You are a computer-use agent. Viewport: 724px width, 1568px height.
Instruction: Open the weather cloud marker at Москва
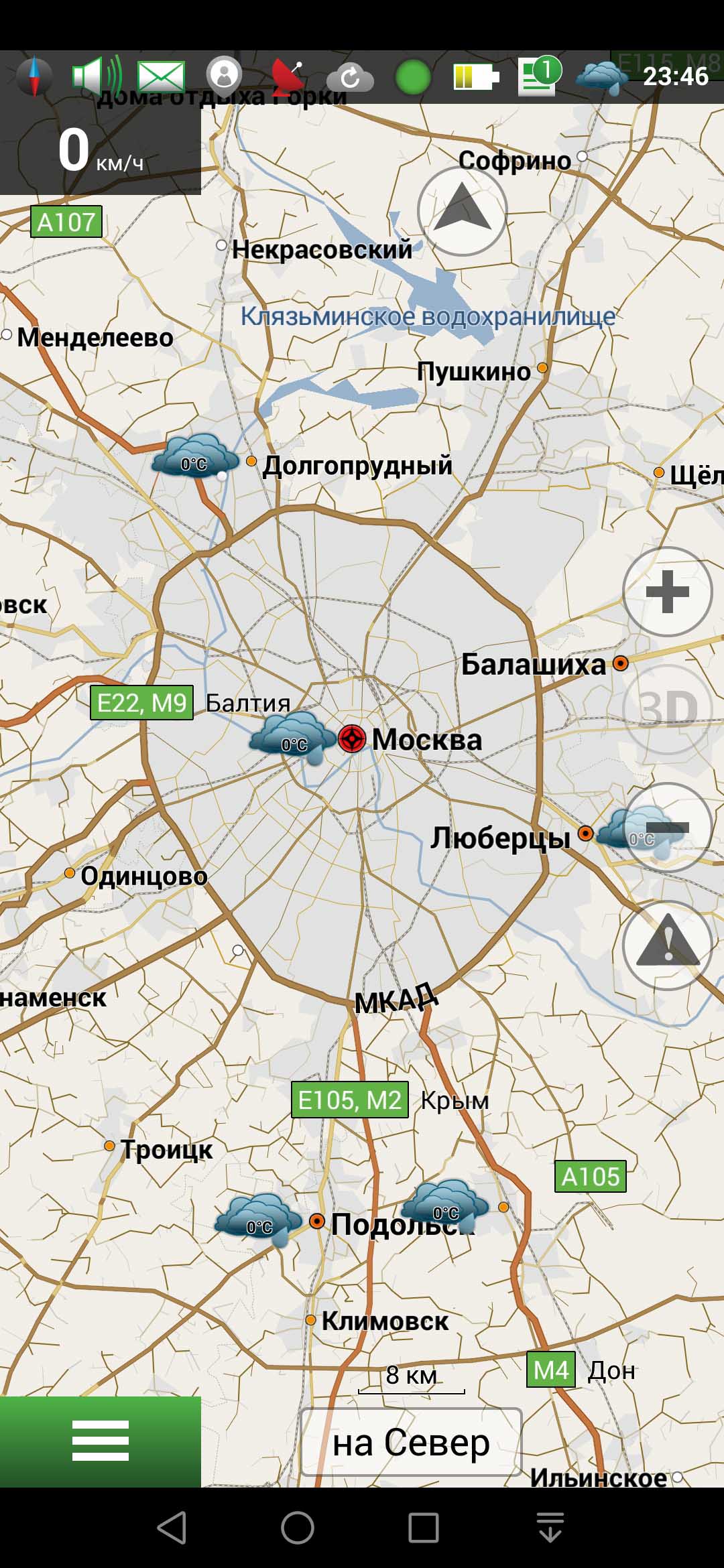pos(292,736)
